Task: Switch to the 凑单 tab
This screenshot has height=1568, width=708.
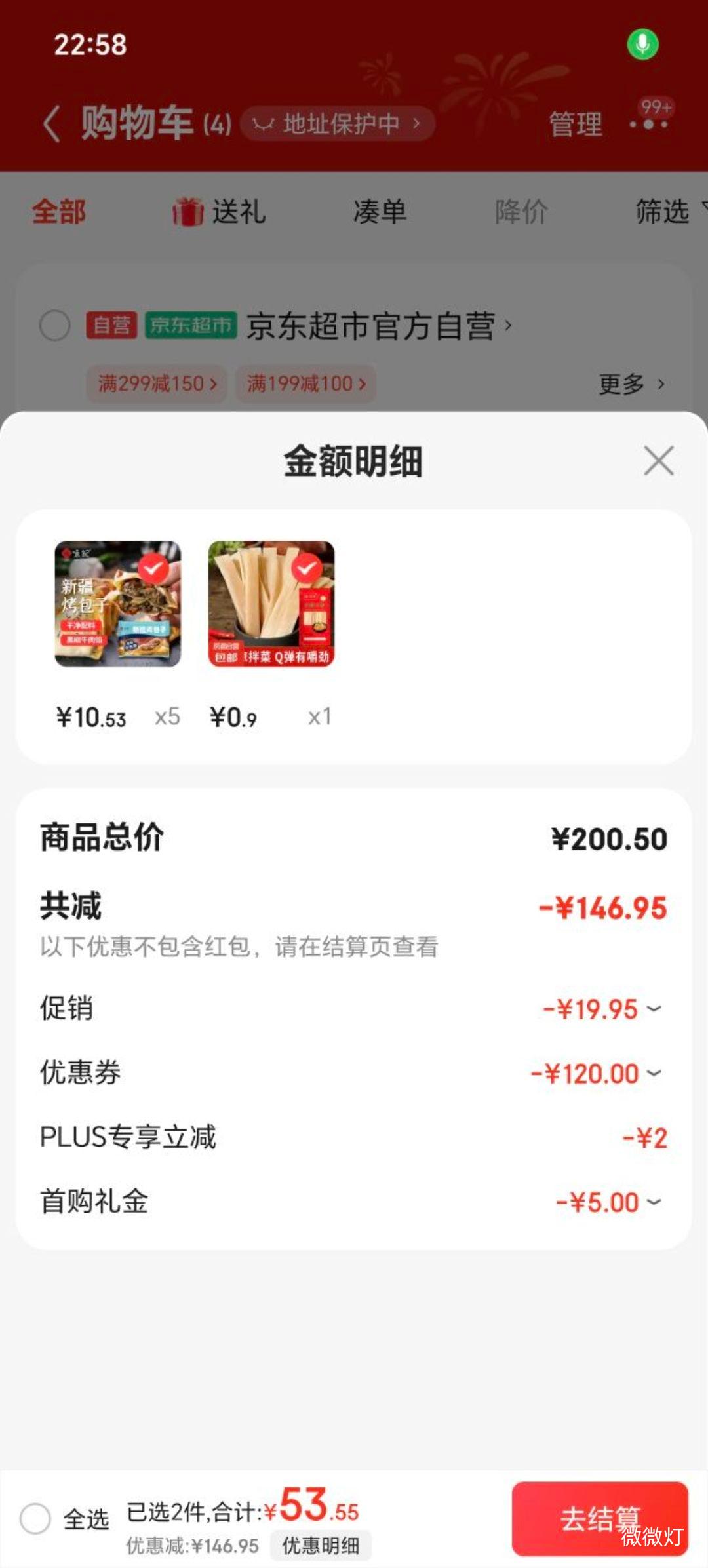Action: 379,211
